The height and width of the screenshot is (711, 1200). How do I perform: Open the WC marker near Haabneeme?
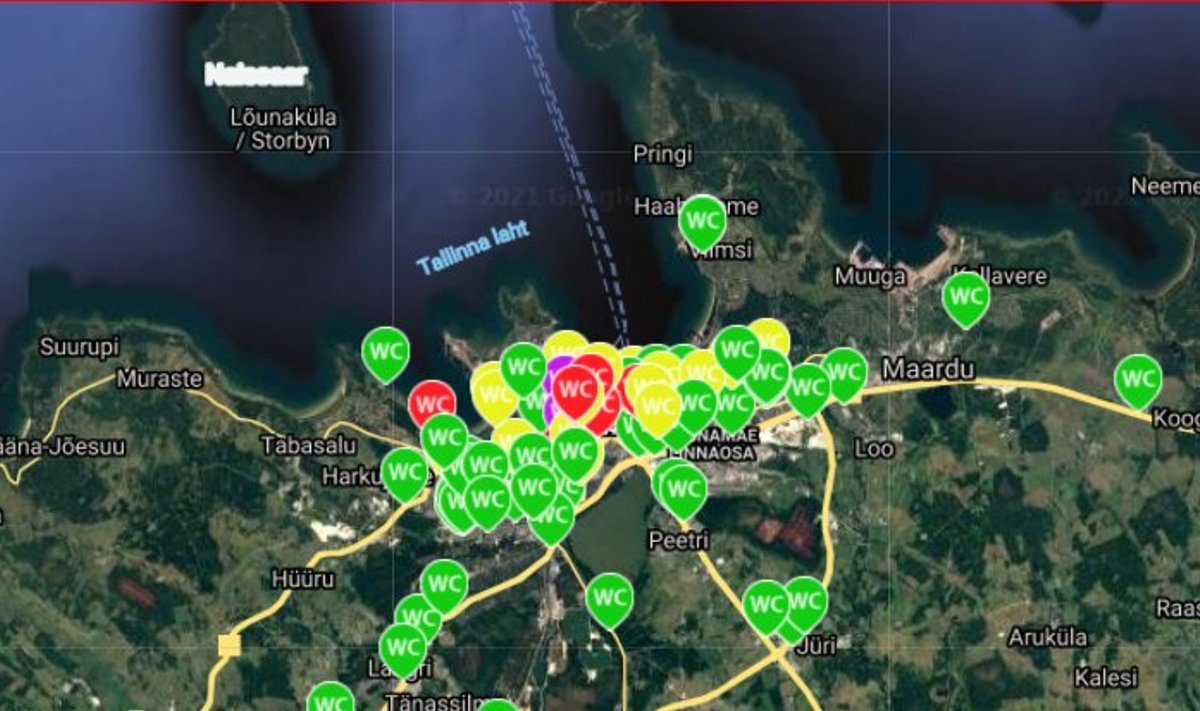(702, 219)
